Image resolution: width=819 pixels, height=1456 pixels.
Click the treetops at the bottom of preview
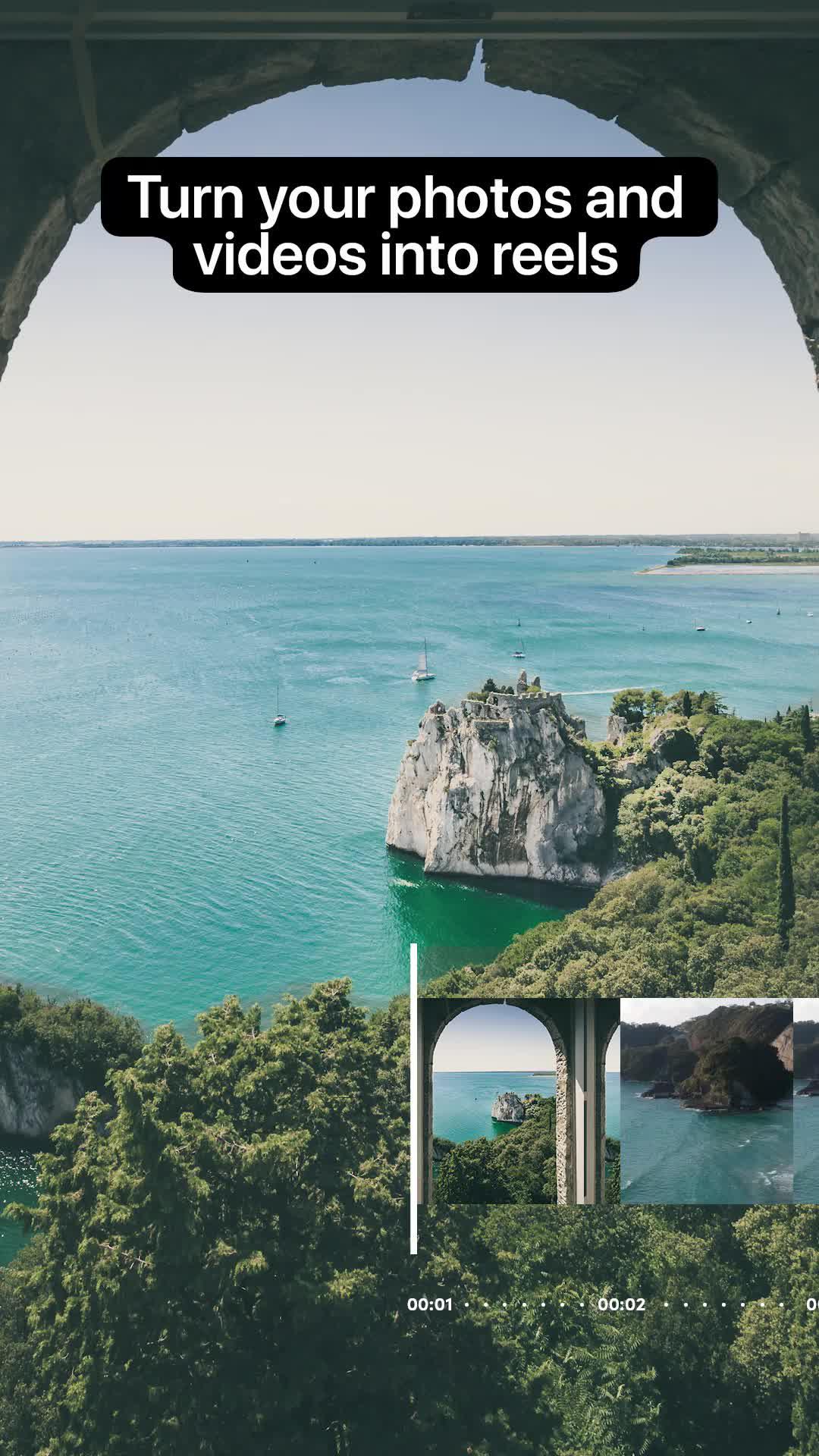tap(190, 1365)
